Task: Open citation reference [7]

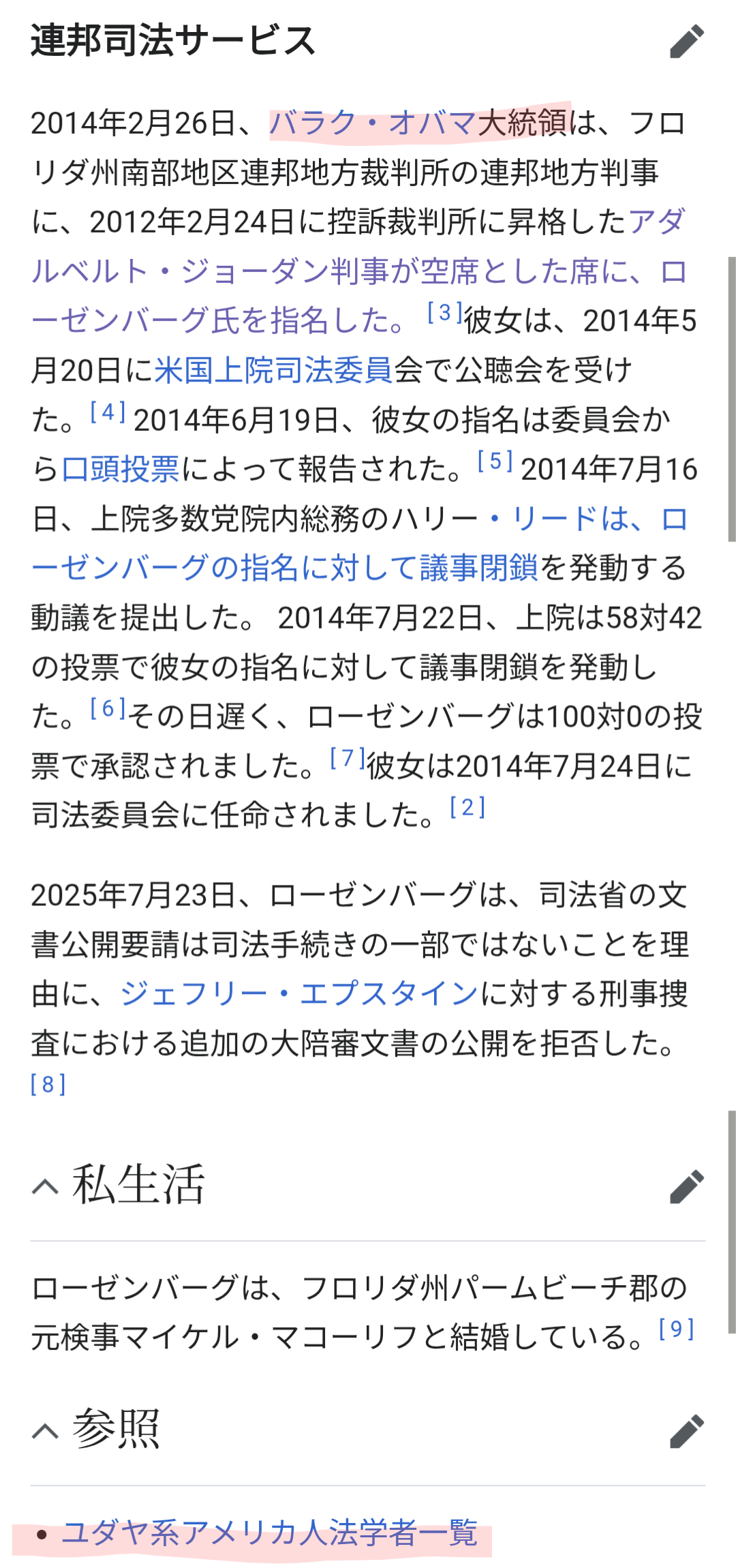Action: pos(348,757)
